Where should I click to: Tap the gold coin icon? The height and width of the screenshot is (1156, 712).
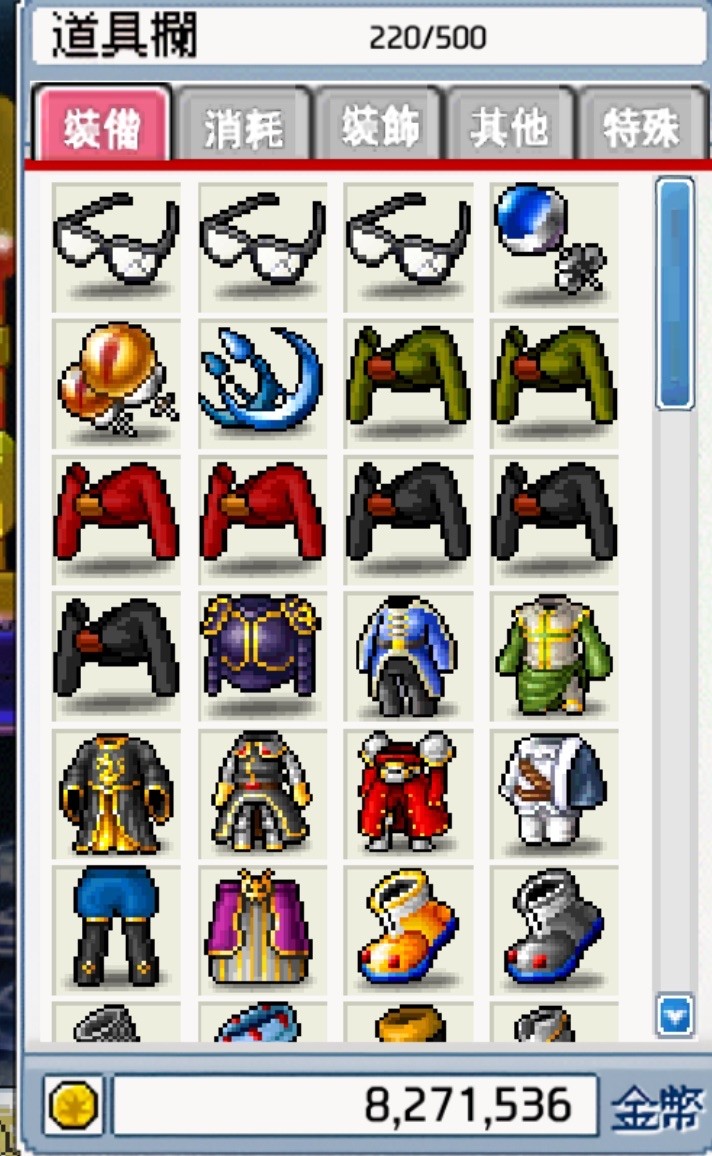pyautogui.click(x=73, y=1106)
